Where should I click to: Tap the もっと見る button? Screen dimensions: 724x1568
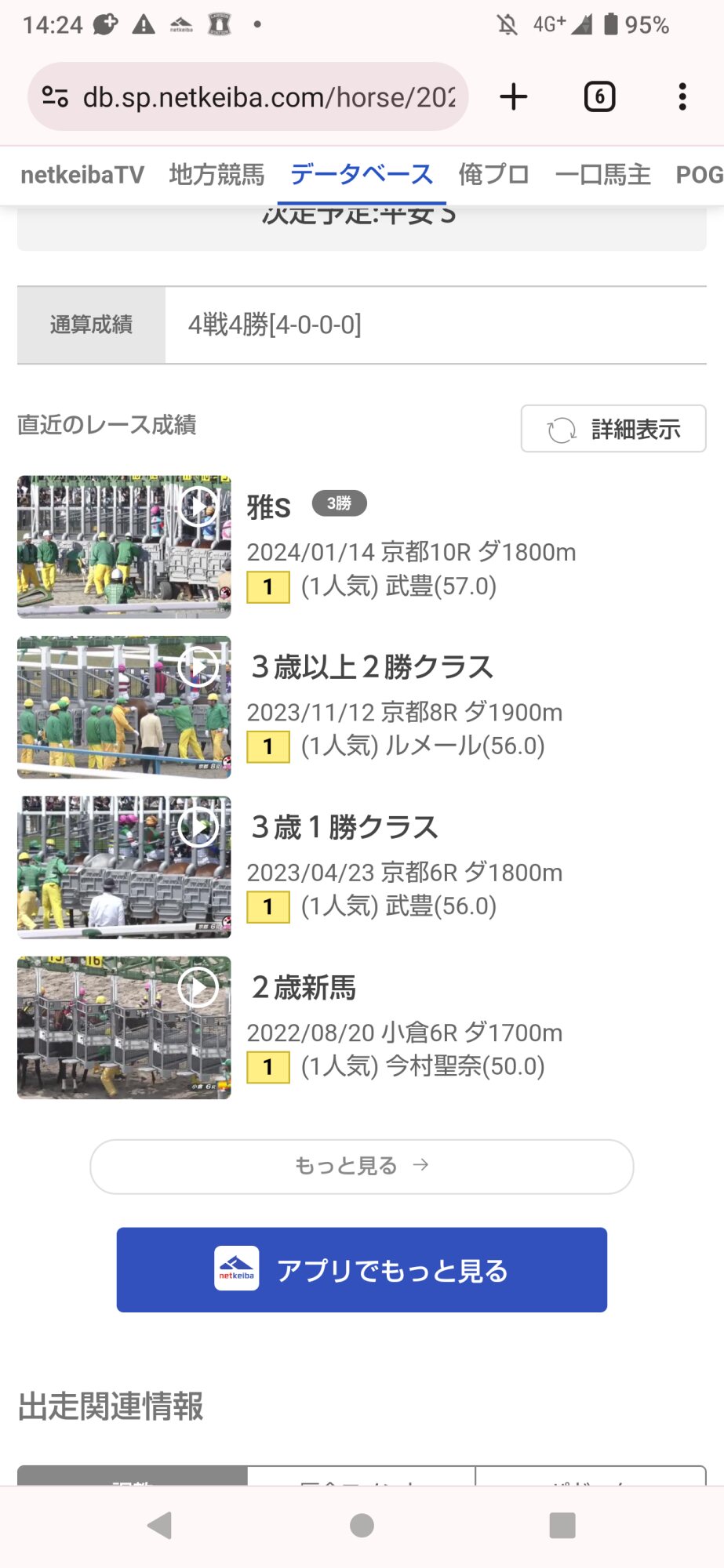(x=362, y=1167)
